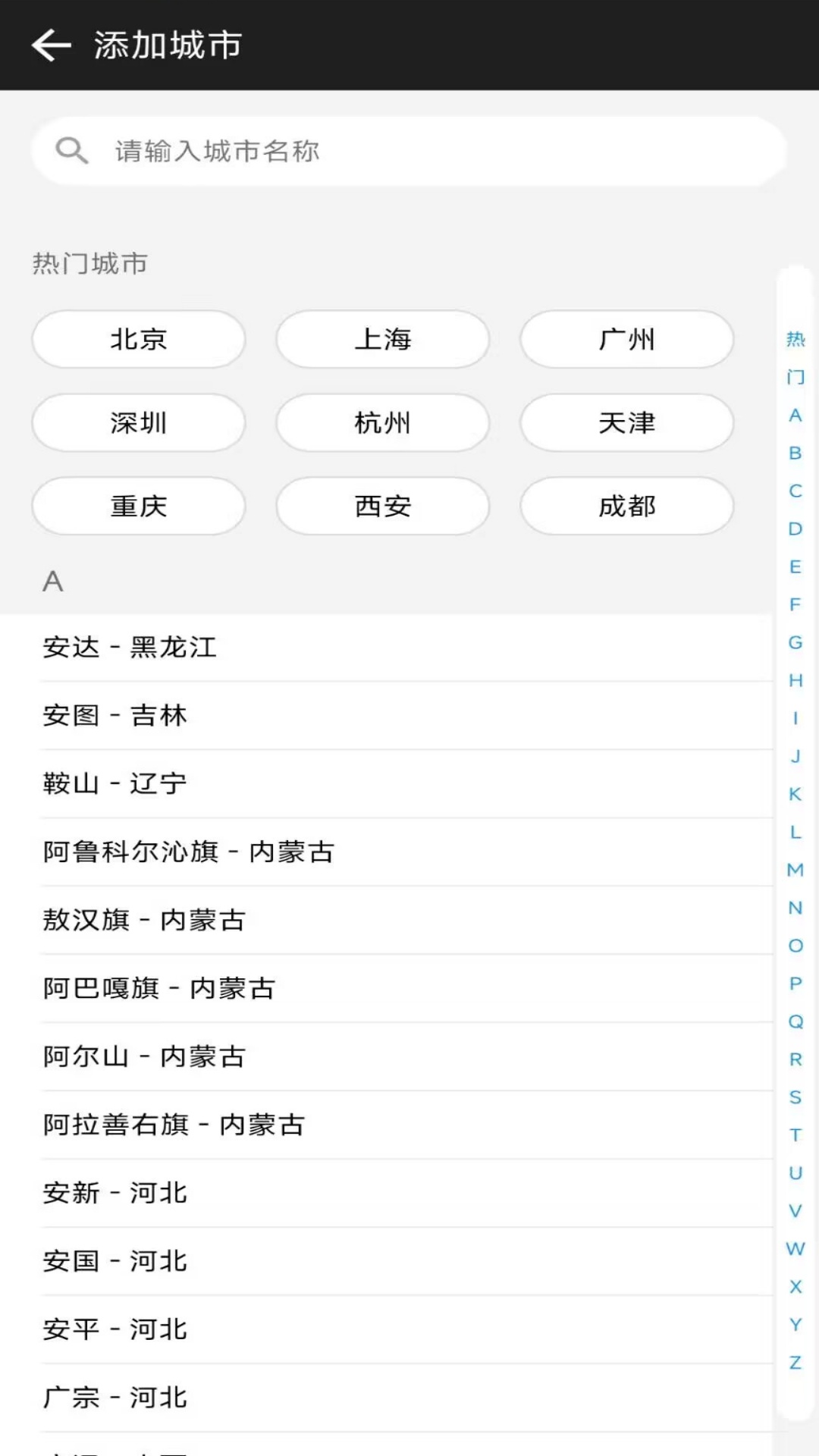
Task: Choose the 广州 chip
Action: (626, 339)
